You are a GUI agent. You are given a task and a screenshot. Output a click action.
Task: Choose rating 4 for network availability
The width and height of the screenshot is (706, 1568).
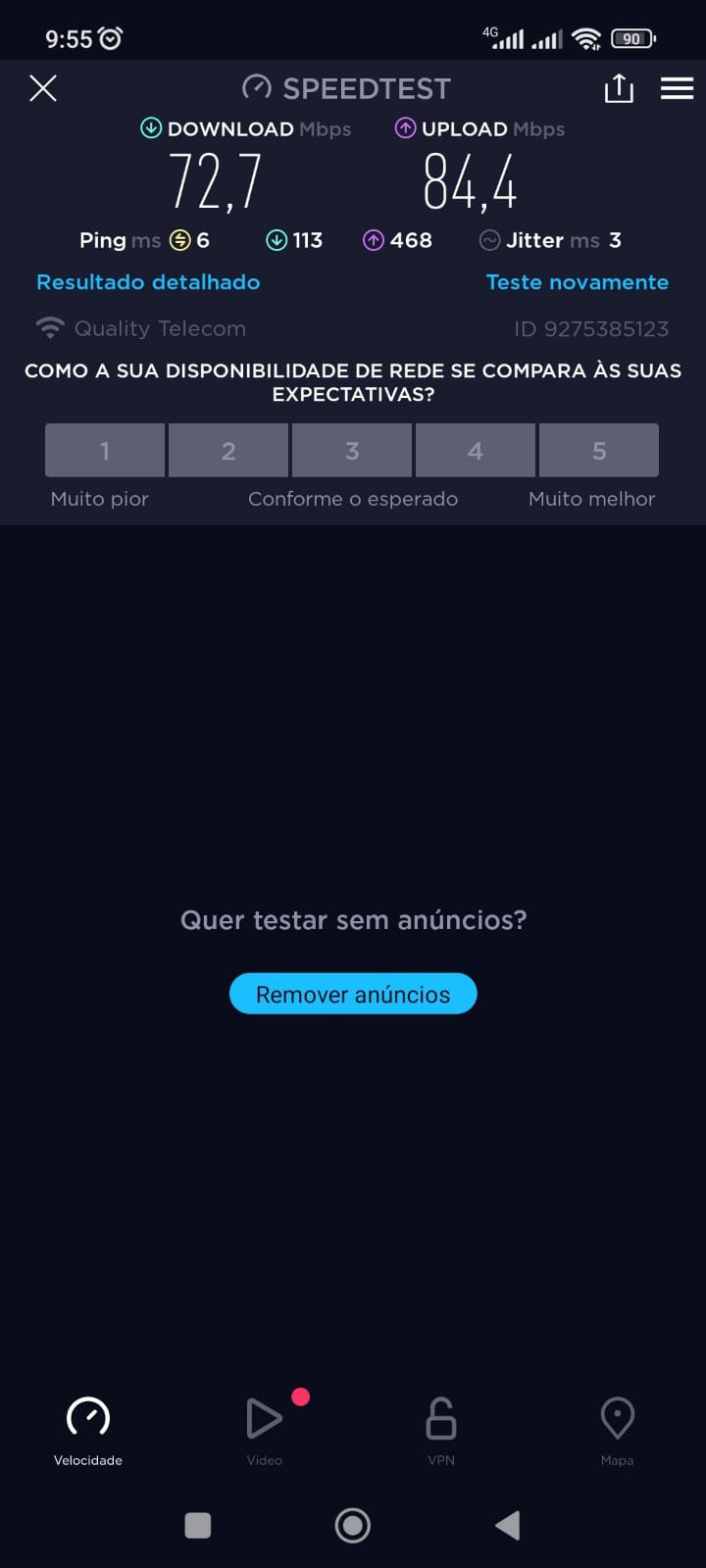point(476,451)
